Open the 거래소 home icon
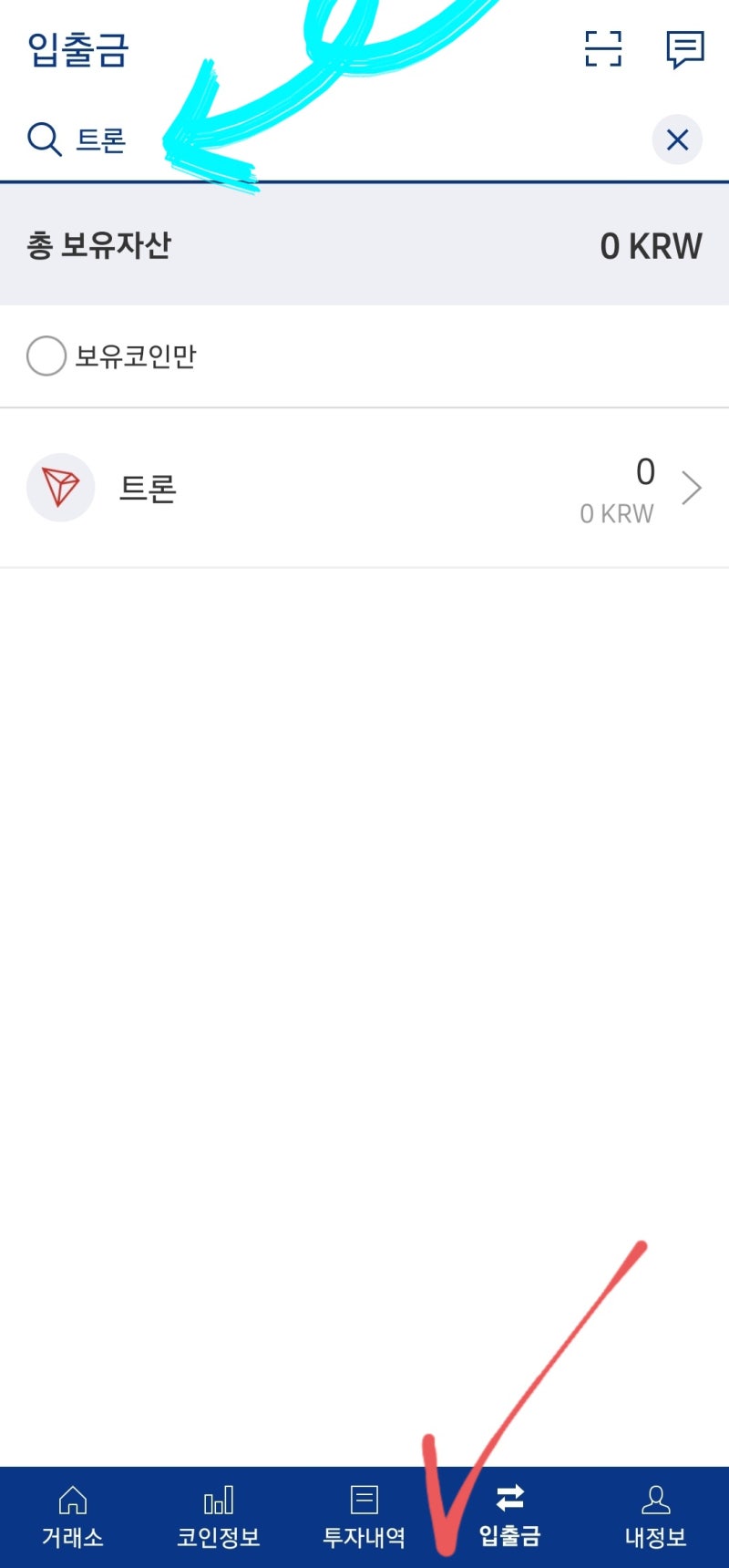 [72, 1498]
